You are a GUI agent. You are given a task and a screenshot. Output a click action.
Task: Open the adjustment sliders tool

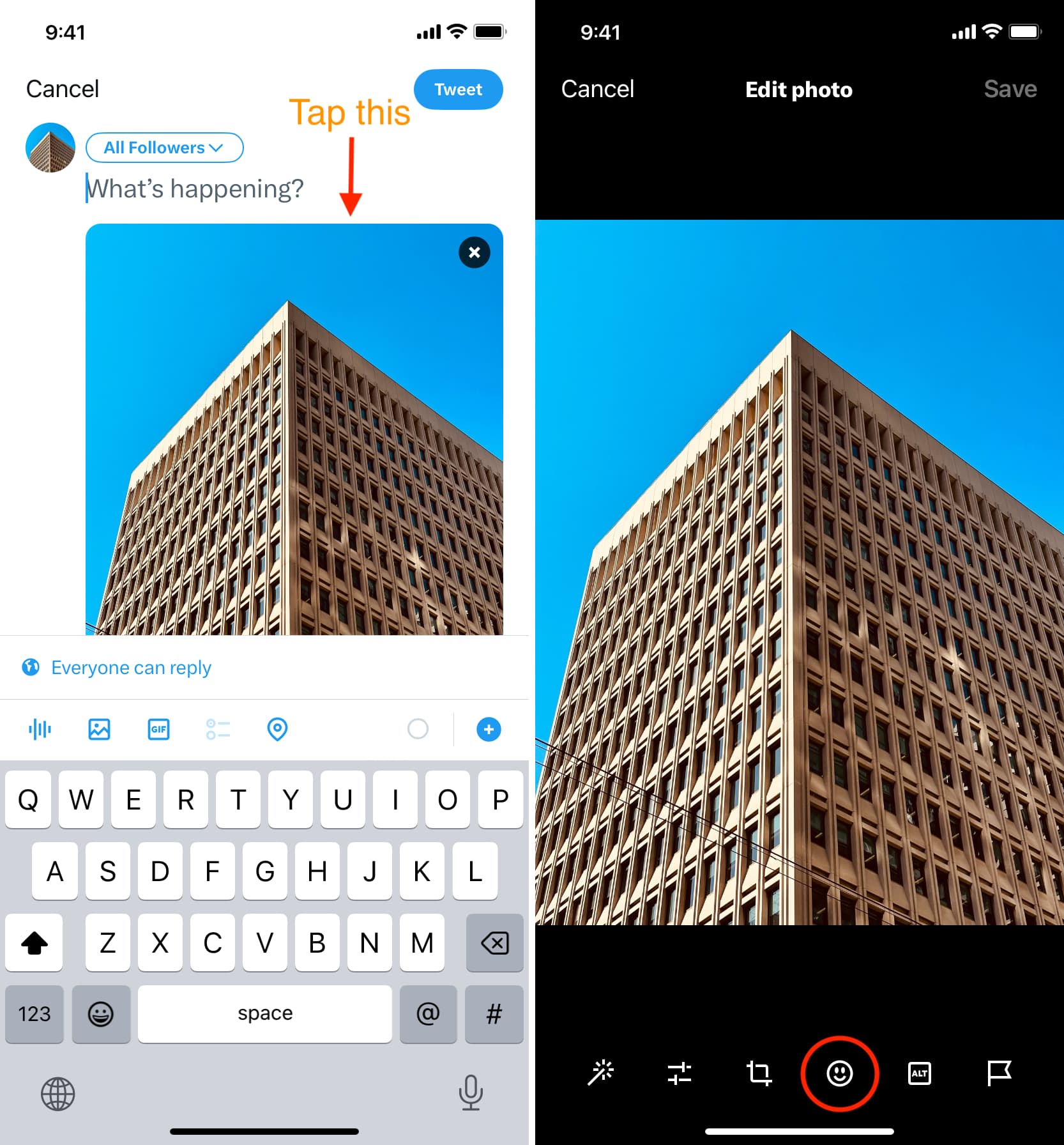click(680, 1073)
